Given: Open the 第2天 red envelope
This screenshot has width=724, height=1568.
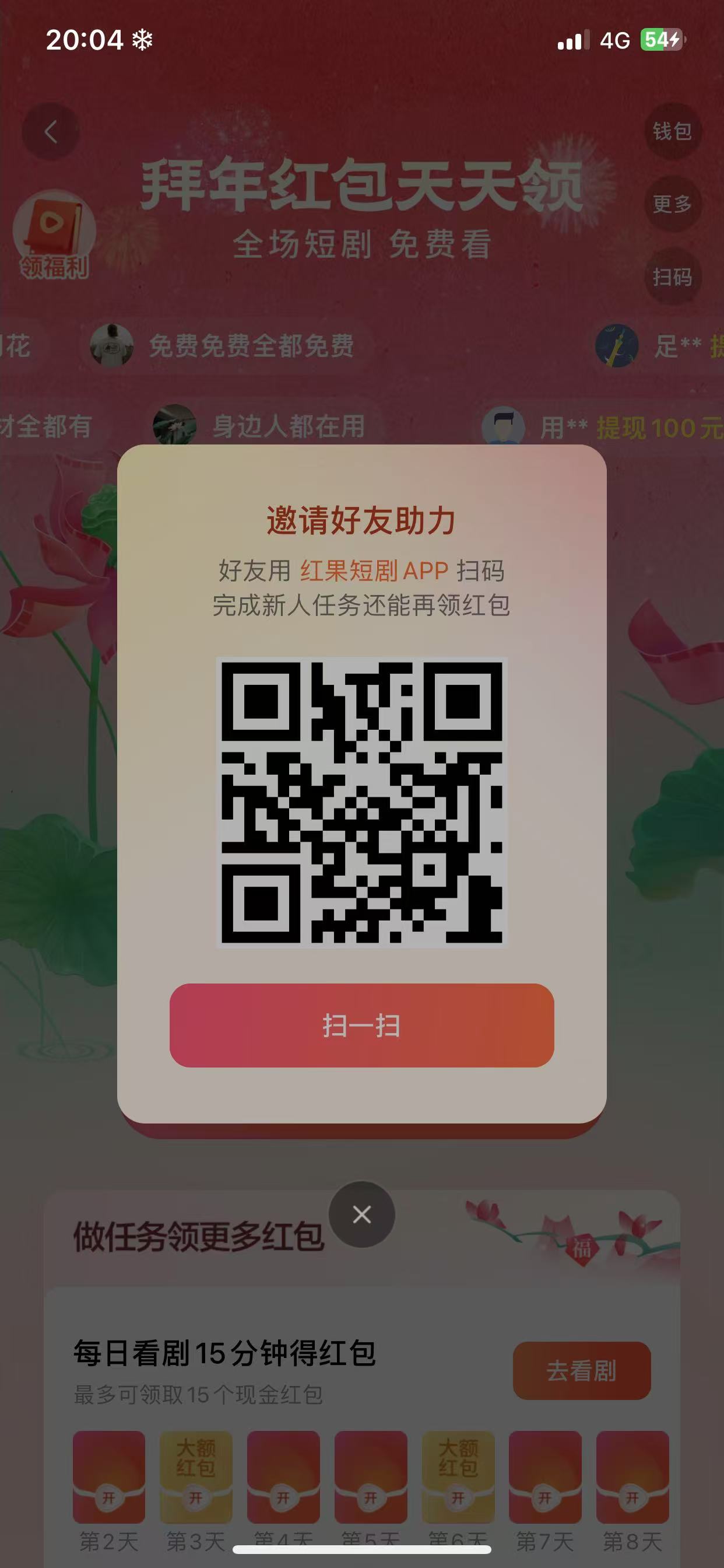Looking at the screenshot, I should [109, 1476].
